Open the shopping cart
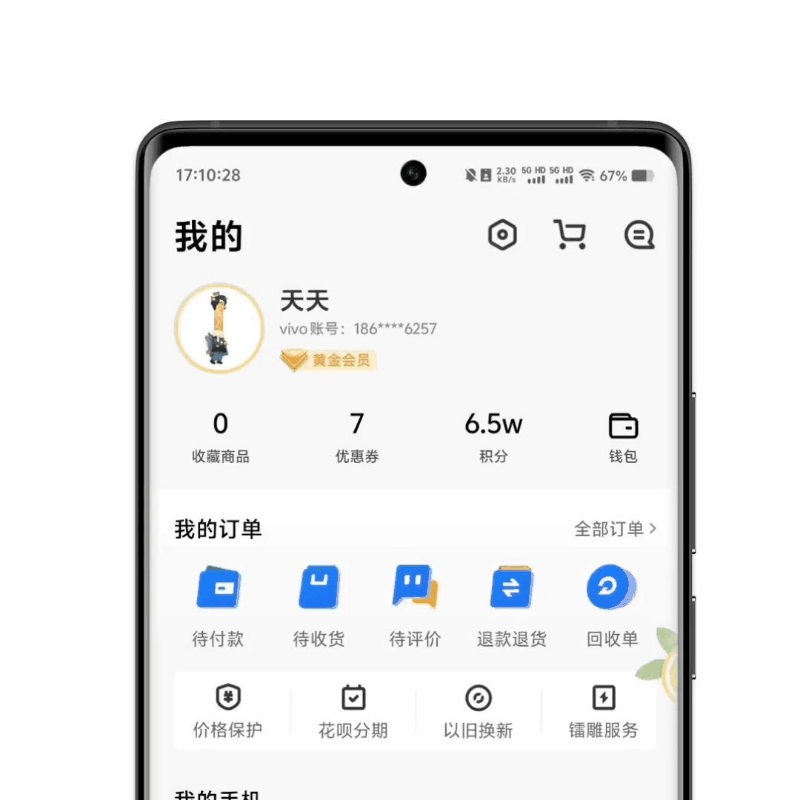The width and height of the screenshot is (800, 800). click(x=570, y=236)
